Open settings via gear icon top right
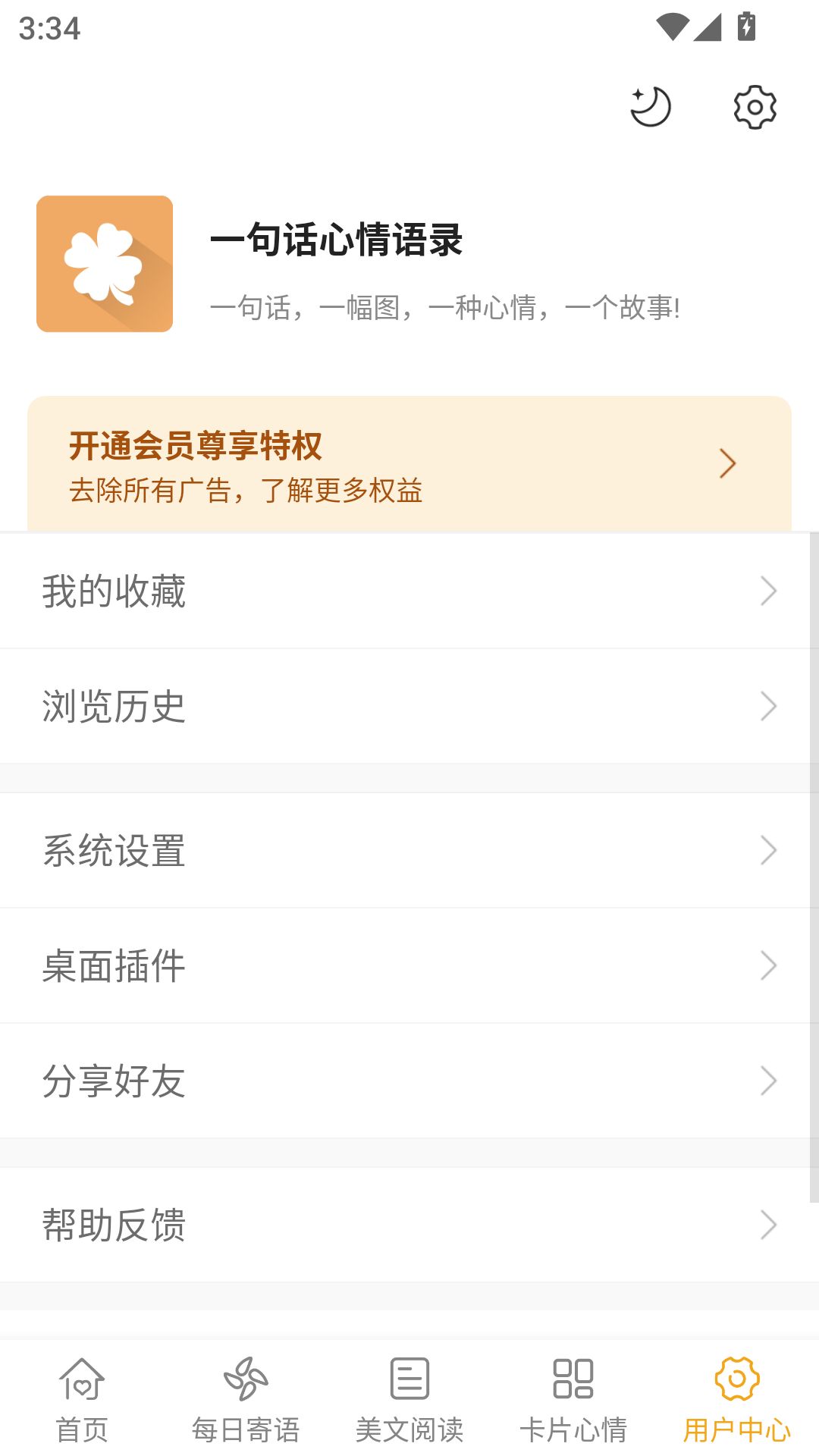Image resolution: width=819 pixels, height=1456 pixels. click(753, 107)
